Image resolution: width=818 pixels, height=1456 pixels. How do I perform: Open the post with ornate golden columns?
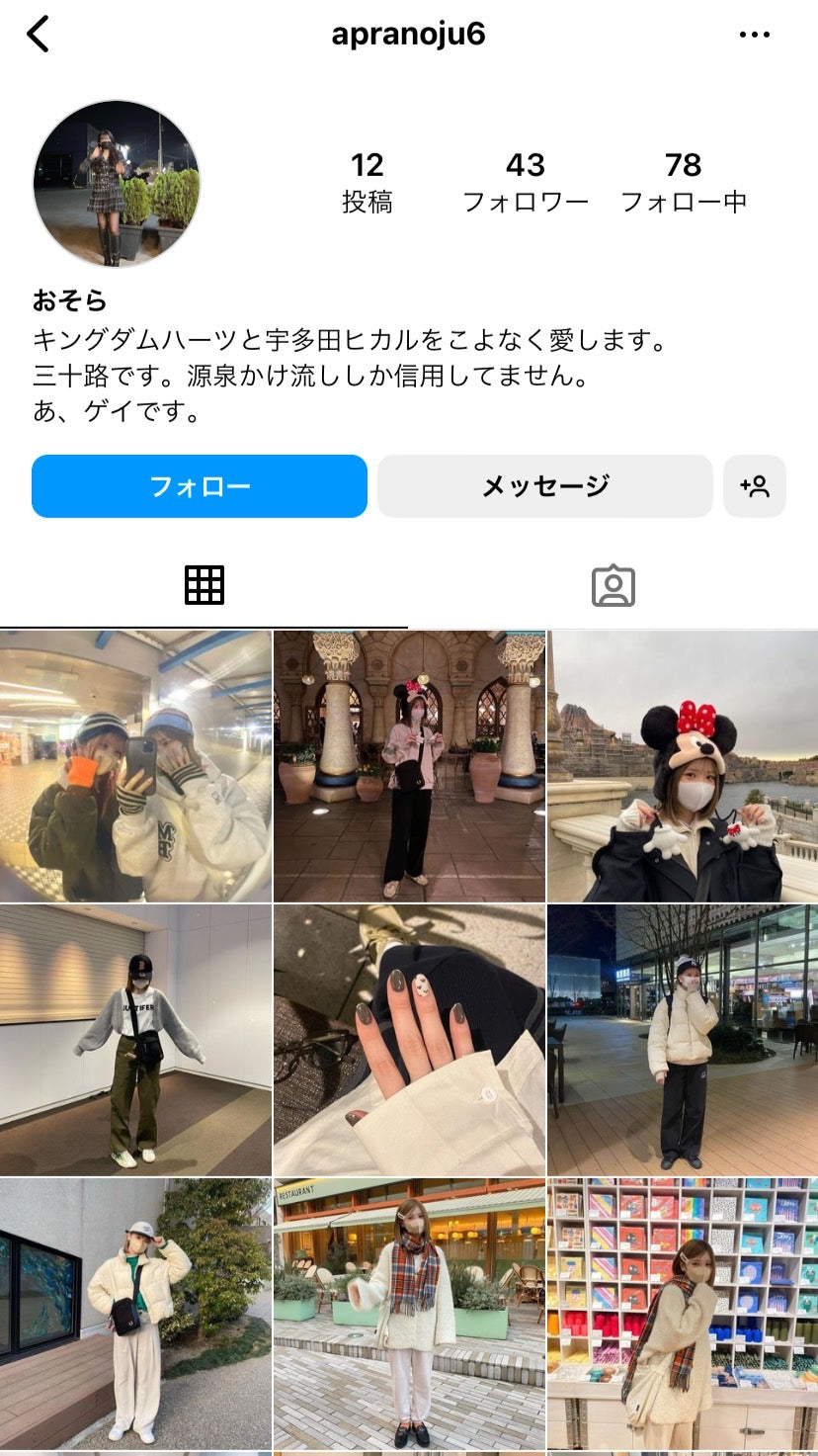[x=409, y=766]
